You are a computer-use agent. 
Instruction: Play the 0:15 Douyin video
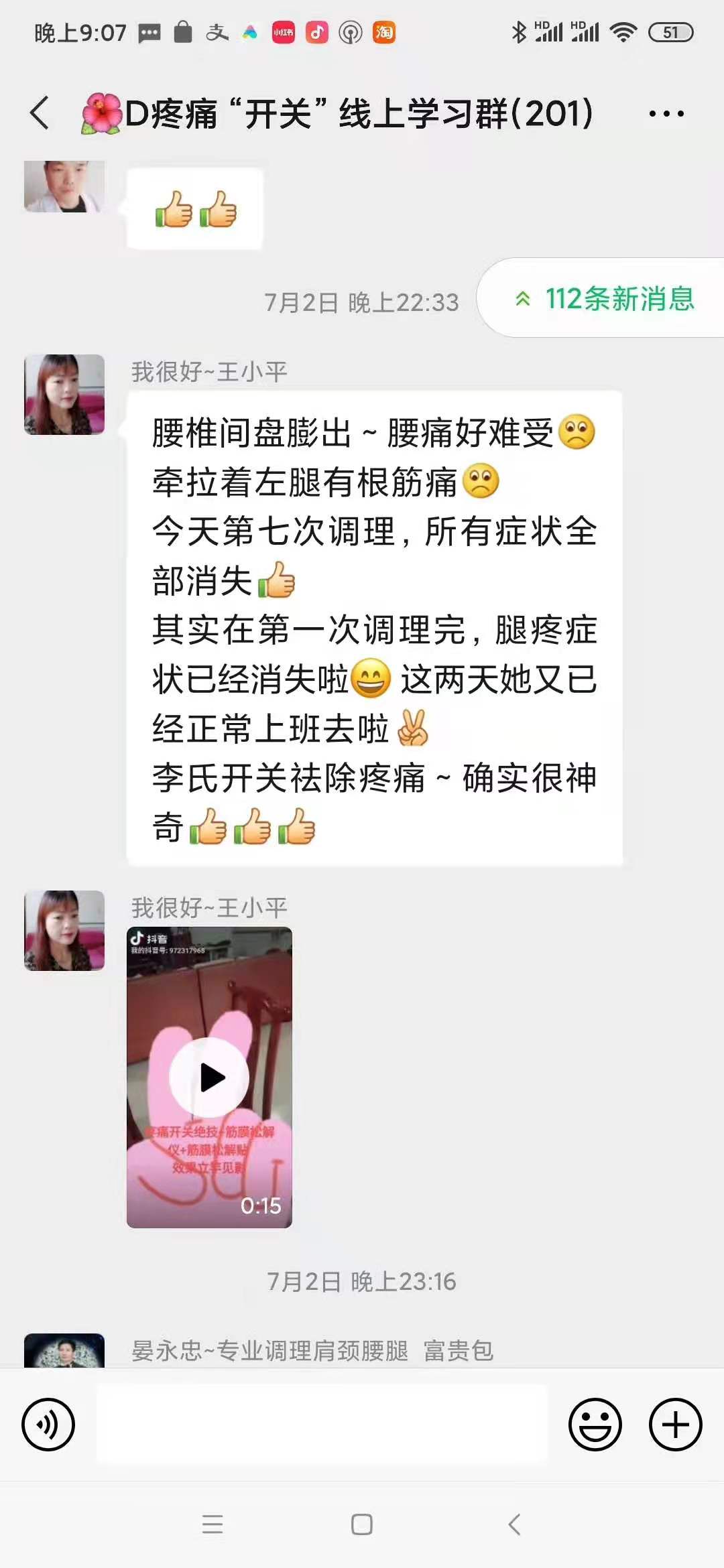pos(209,1077)
